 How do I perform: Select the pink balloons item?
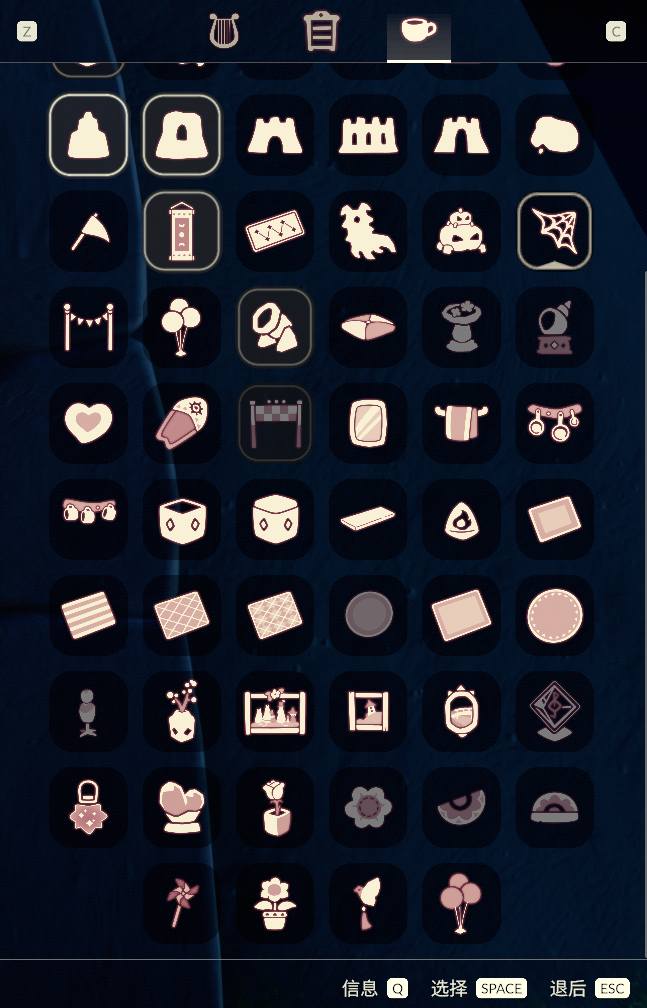pyautogui.click(x=461, y=903)
